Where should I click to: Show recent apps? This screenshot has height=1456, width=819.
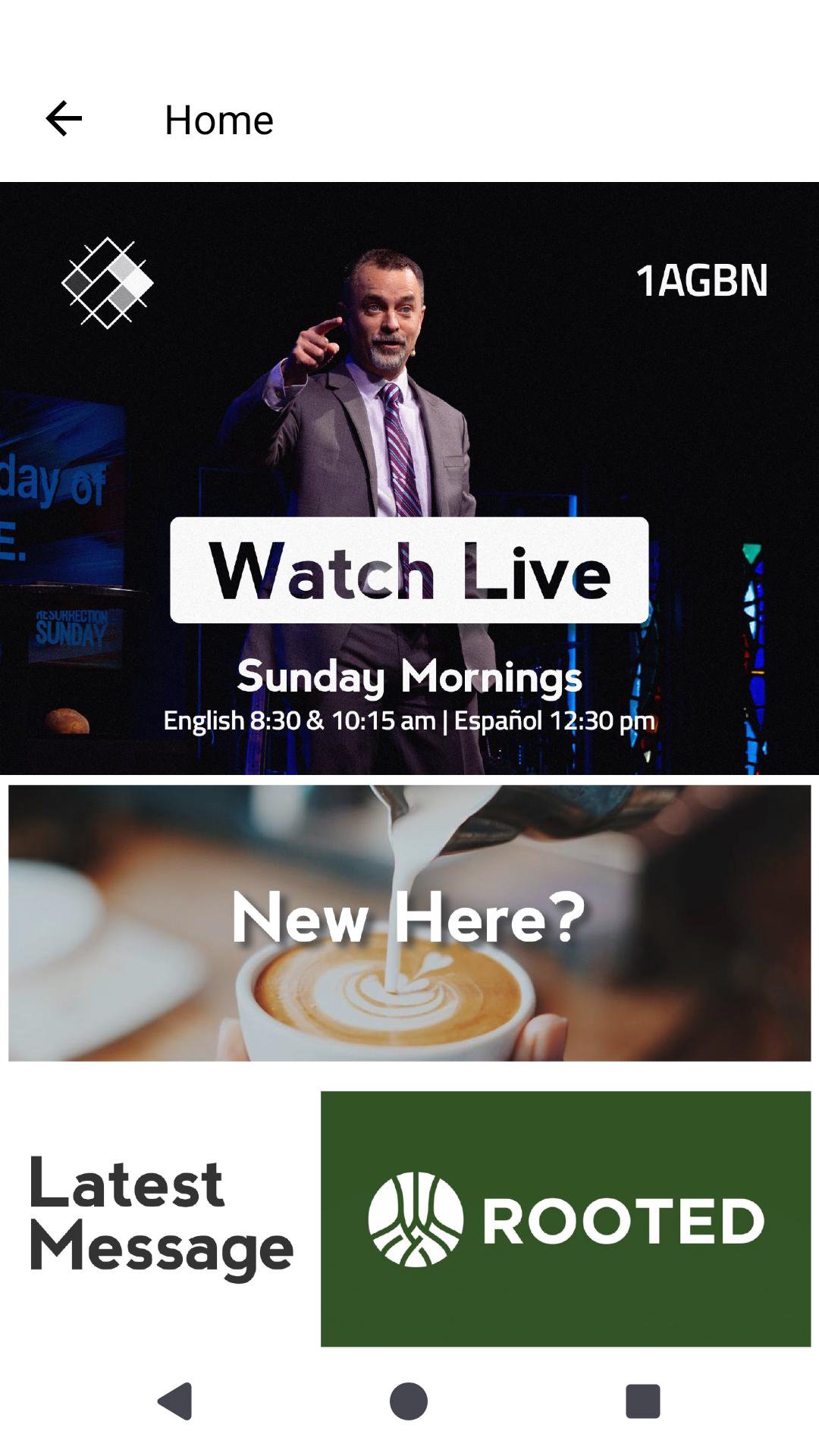642,1401
